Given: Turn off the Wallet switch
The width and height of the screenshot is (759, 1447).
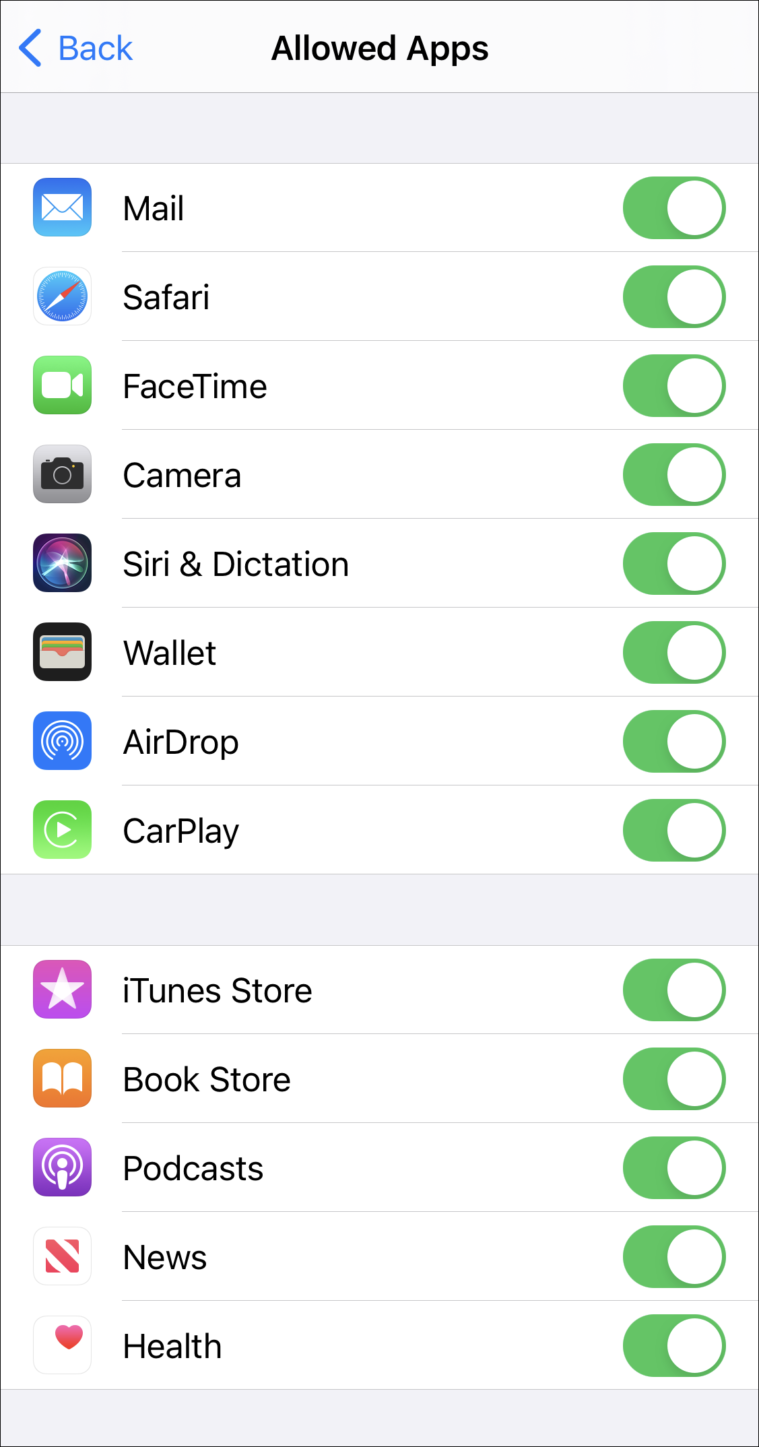Looking at the screenshot, I should [673, 653].
